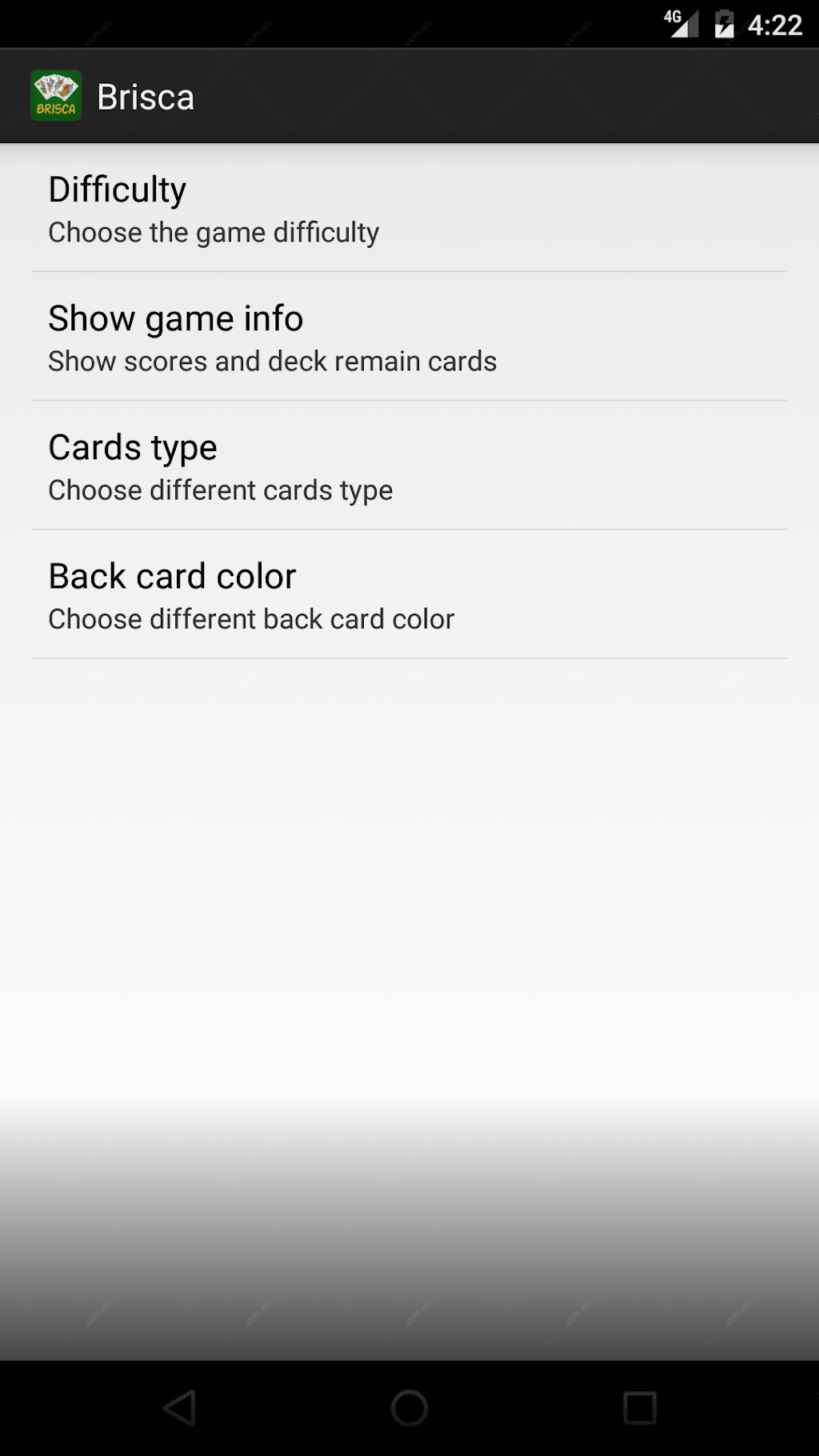The image size is (819, 1456).
Task: Open the Difficulty setting
Action: point(409,208)
